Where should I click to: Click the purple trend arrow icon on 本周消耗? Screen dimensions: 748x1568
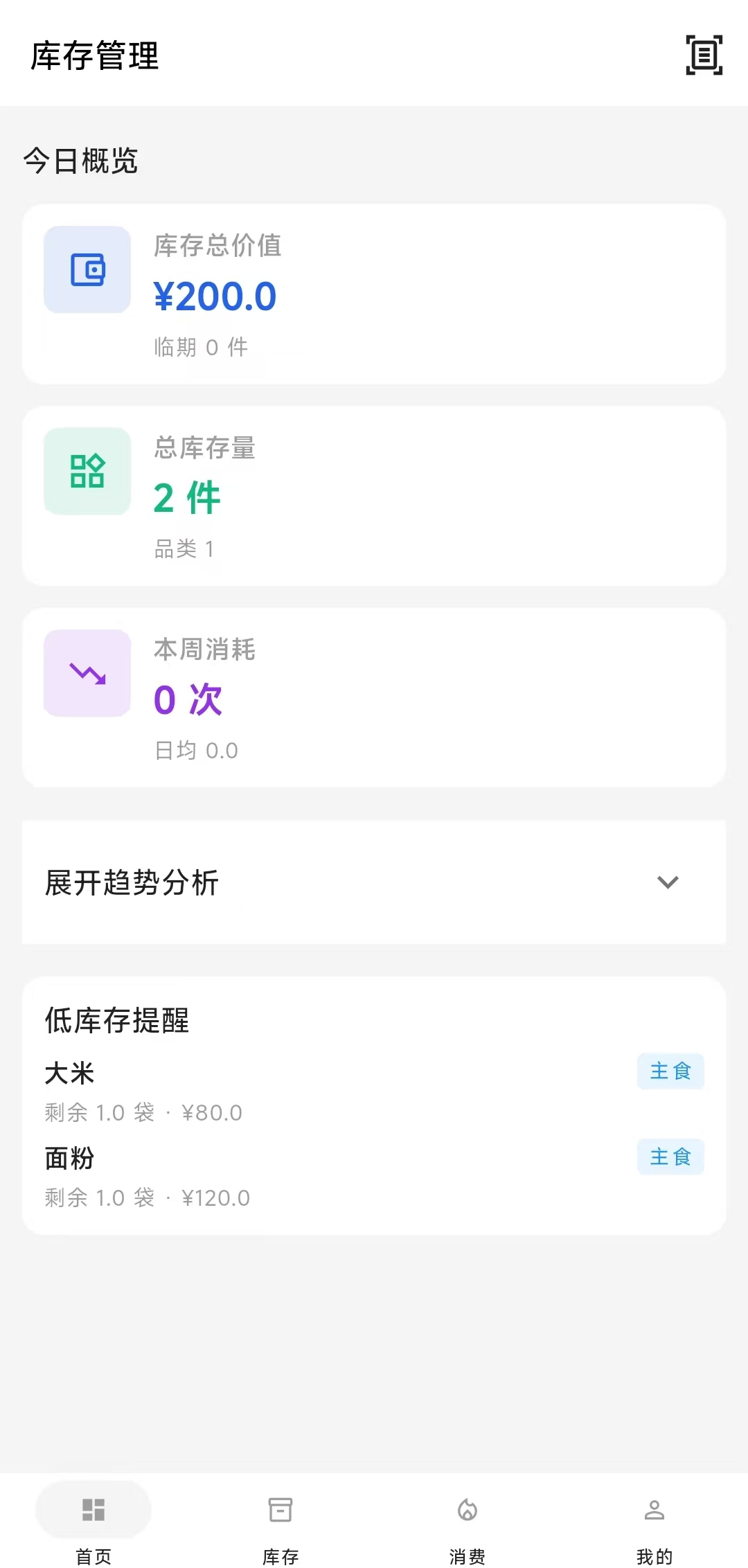click(x=87, y=672)
